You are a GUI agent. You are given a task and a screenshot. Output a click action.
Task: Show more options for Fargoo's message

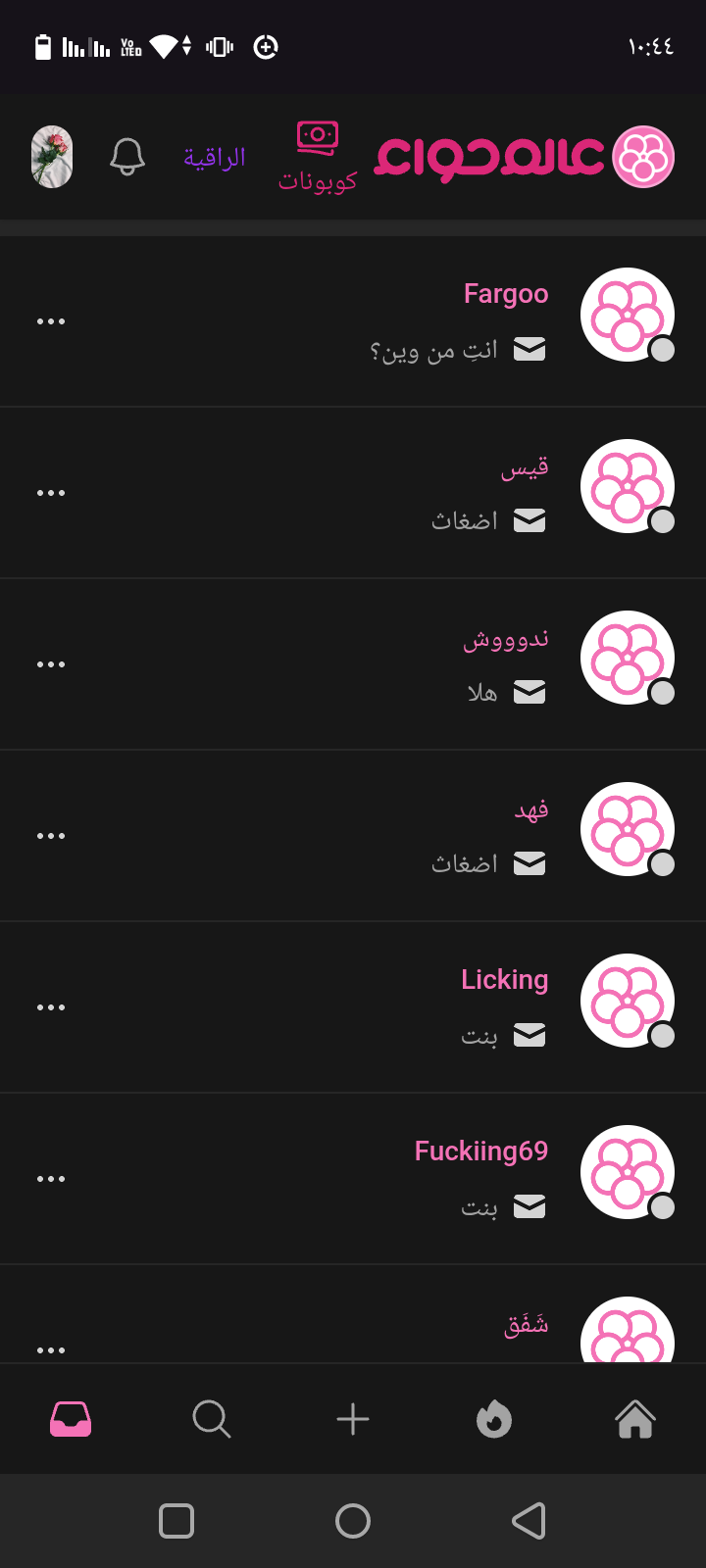[x=51, y=321]
